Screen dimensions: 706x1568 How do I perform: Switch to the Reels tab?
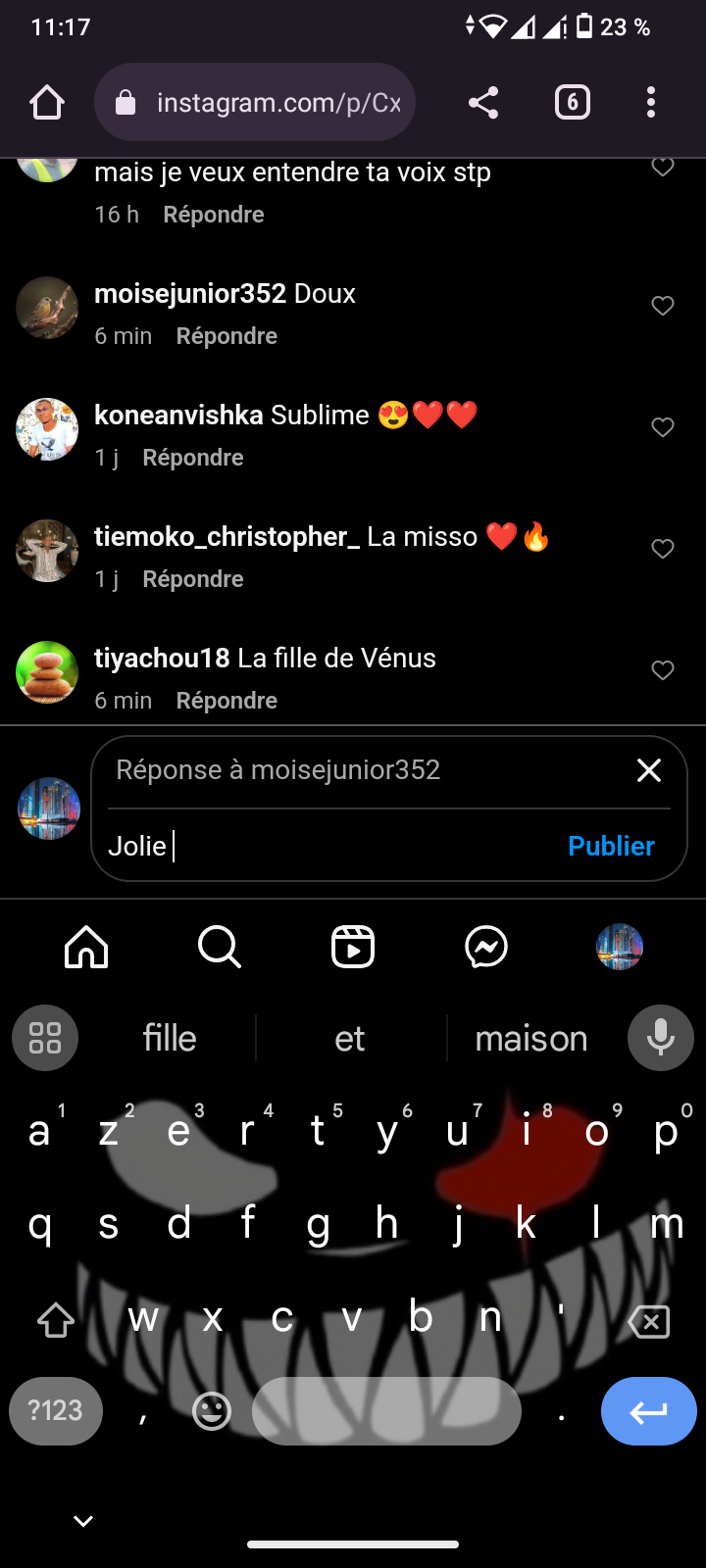[353, 948]
